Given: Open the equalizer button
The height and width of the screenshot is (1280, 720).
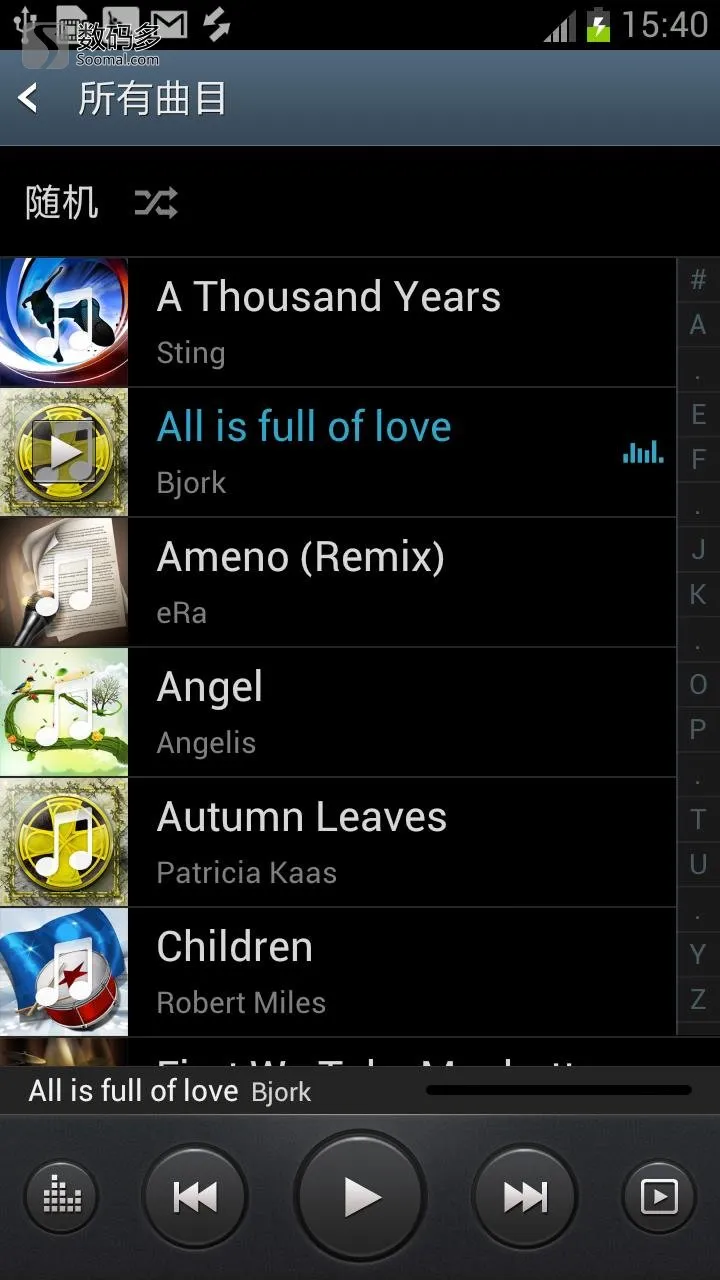Looking at the screenshot, I should [61, 1197].
